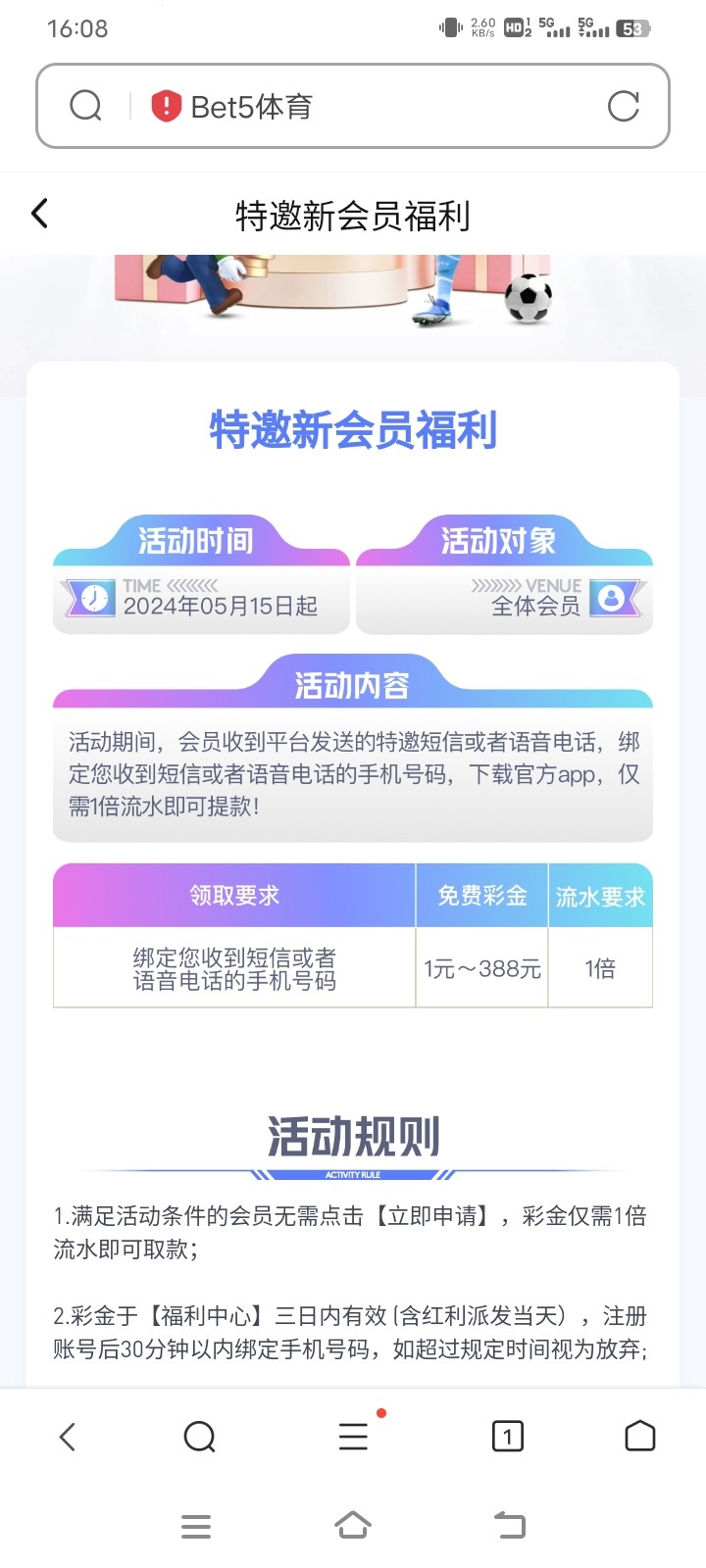
Task: Open the browser menu with red dot
Action: [x=353, y=1437]
